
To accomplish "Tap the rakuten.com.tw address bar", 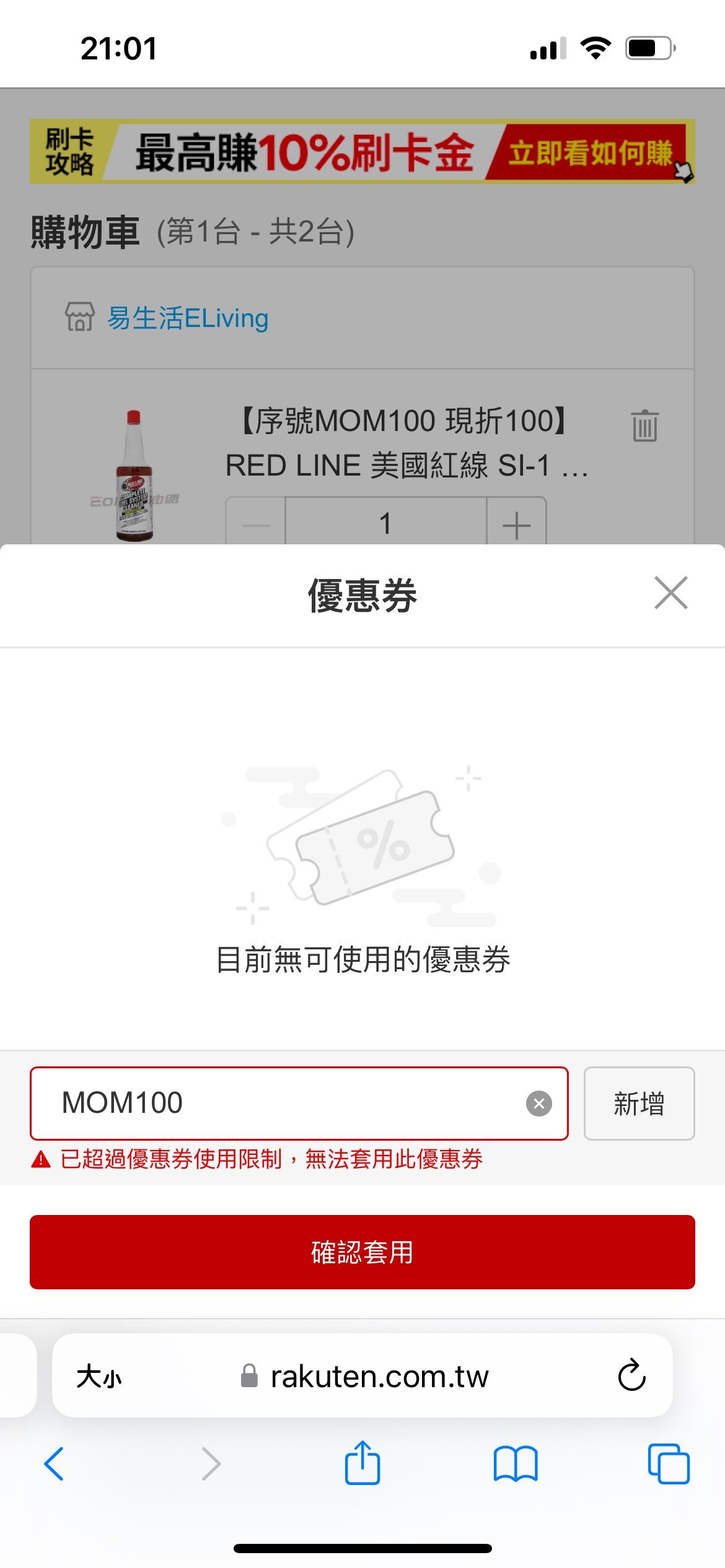I will point(379,1376).
